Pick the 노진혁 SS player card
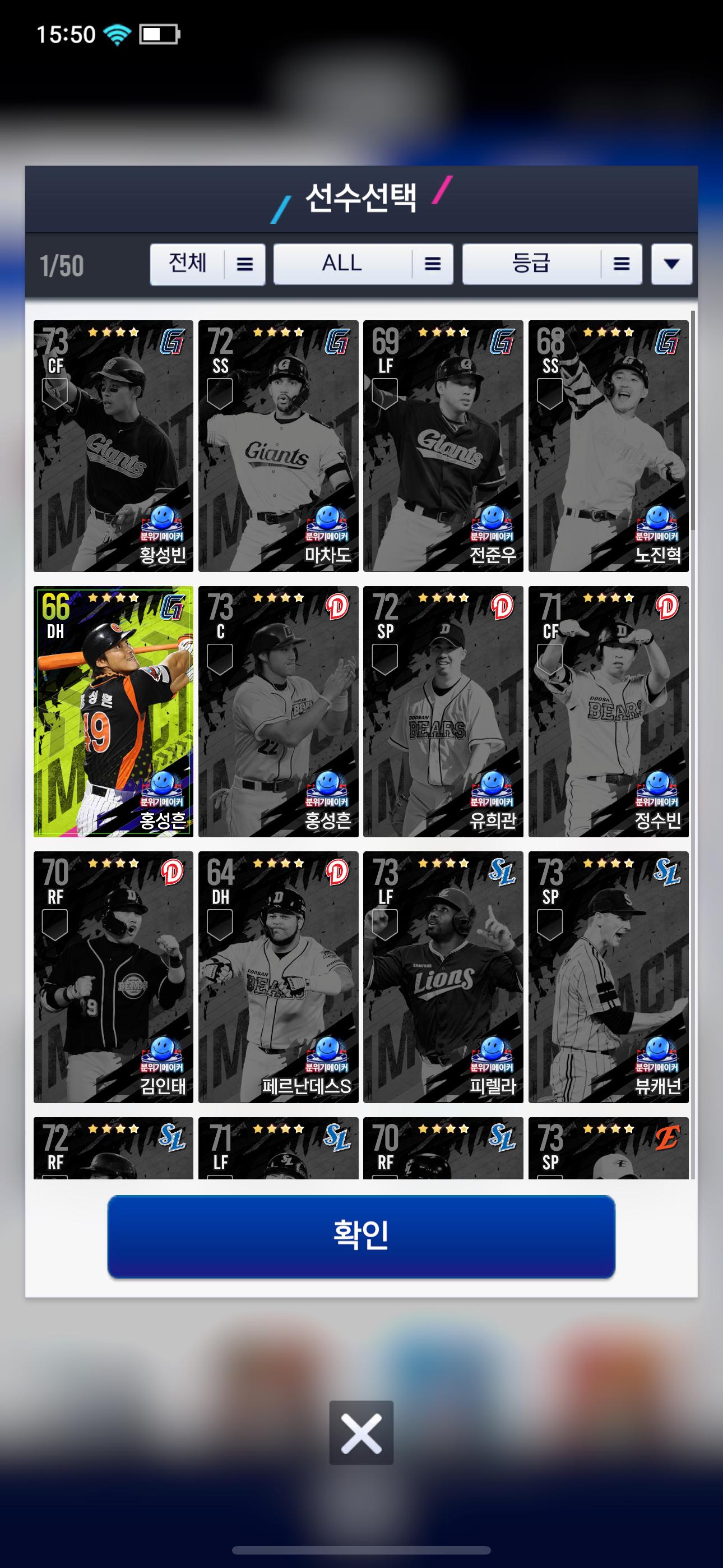Image resolution: width=723 pixels, height=1568 pixels. (608, 446)
